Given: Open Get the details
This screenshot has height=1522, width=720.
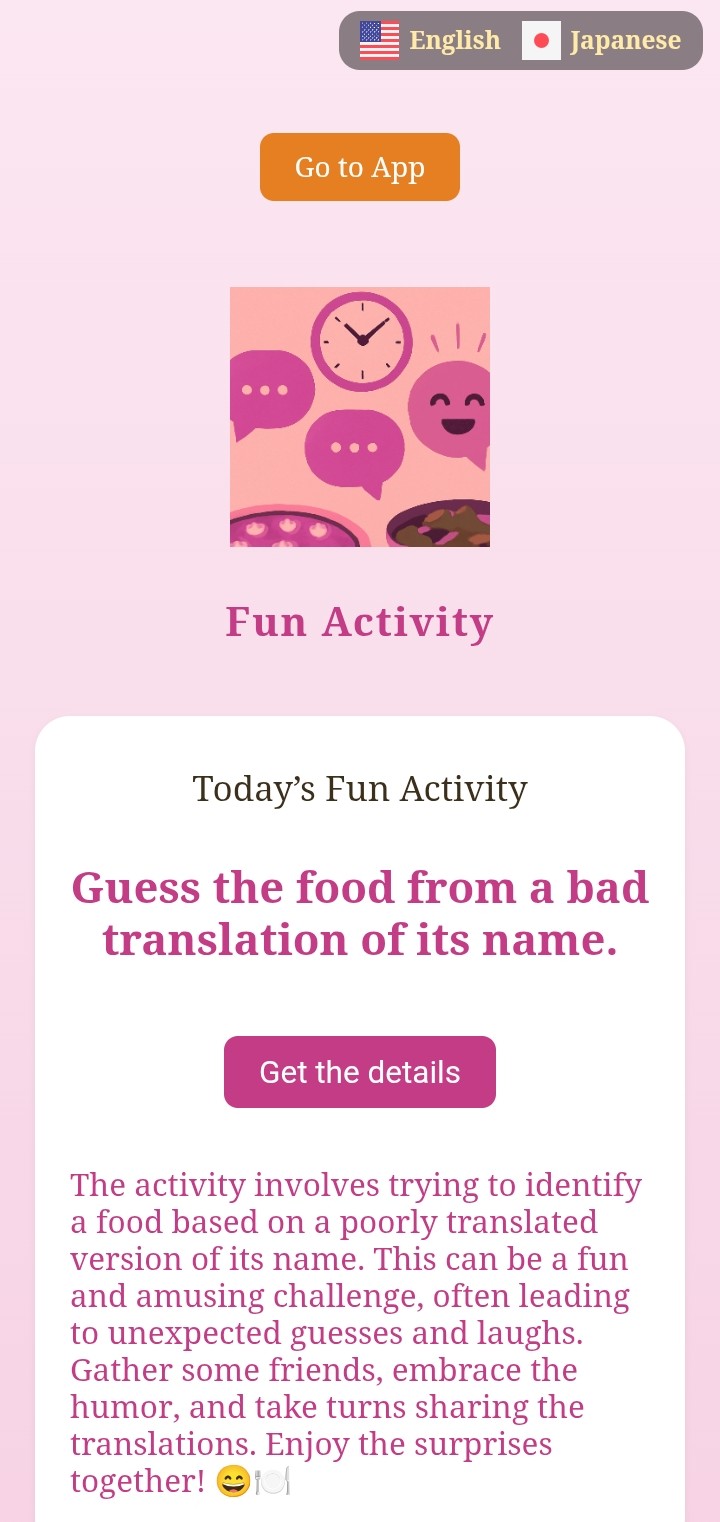Looking at the screenshot, I should [x=360, y=1072].
